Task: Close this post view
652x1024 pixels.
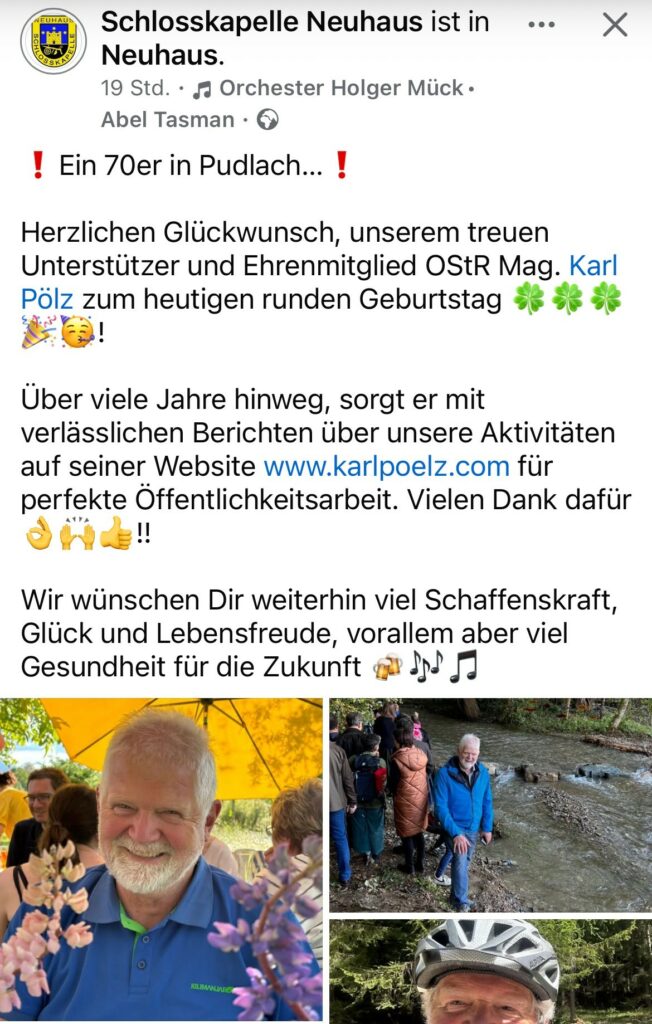Action: pyautogui.click(x=614, y=24)
